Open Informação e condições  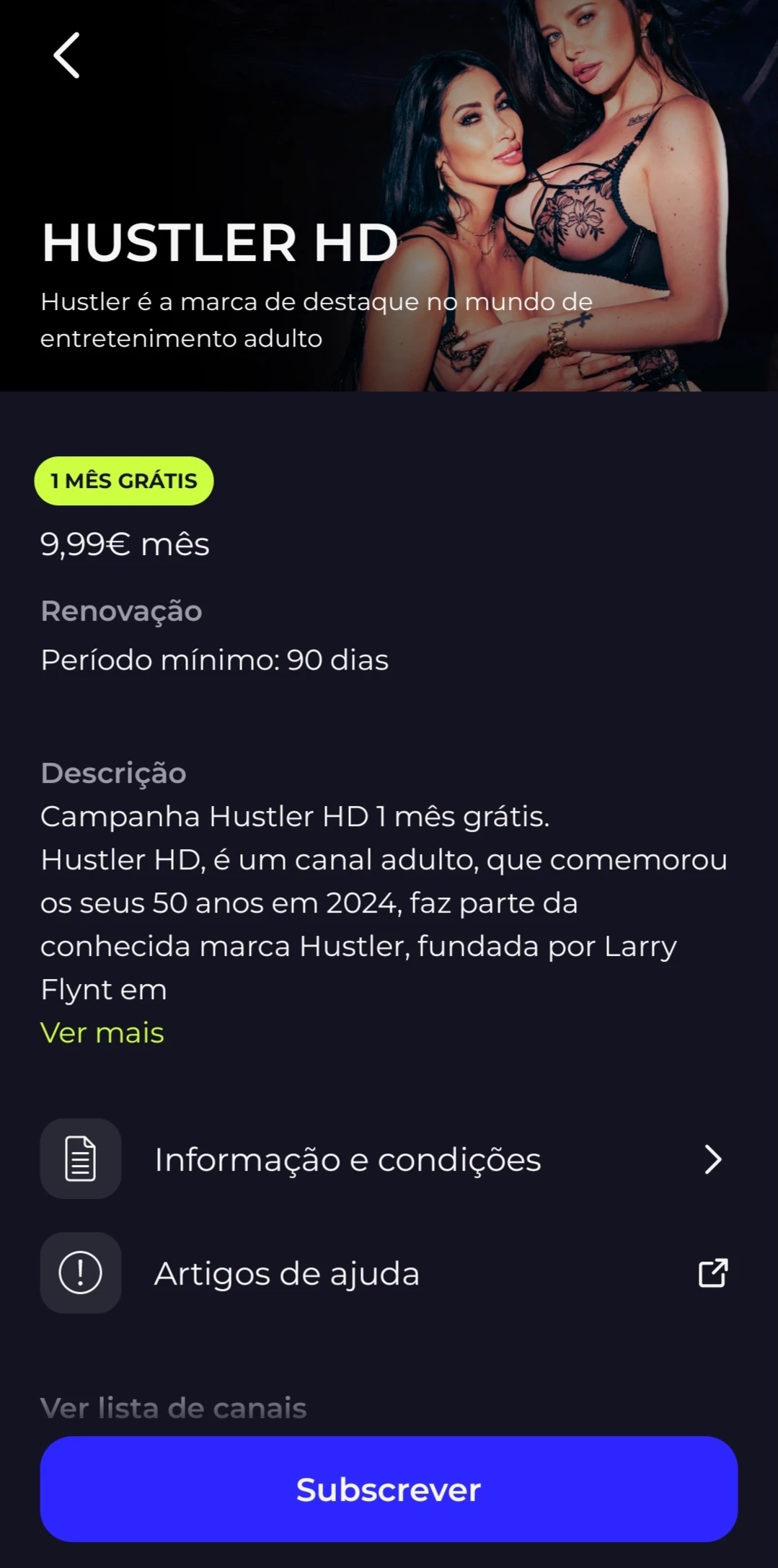(388, 1159)
